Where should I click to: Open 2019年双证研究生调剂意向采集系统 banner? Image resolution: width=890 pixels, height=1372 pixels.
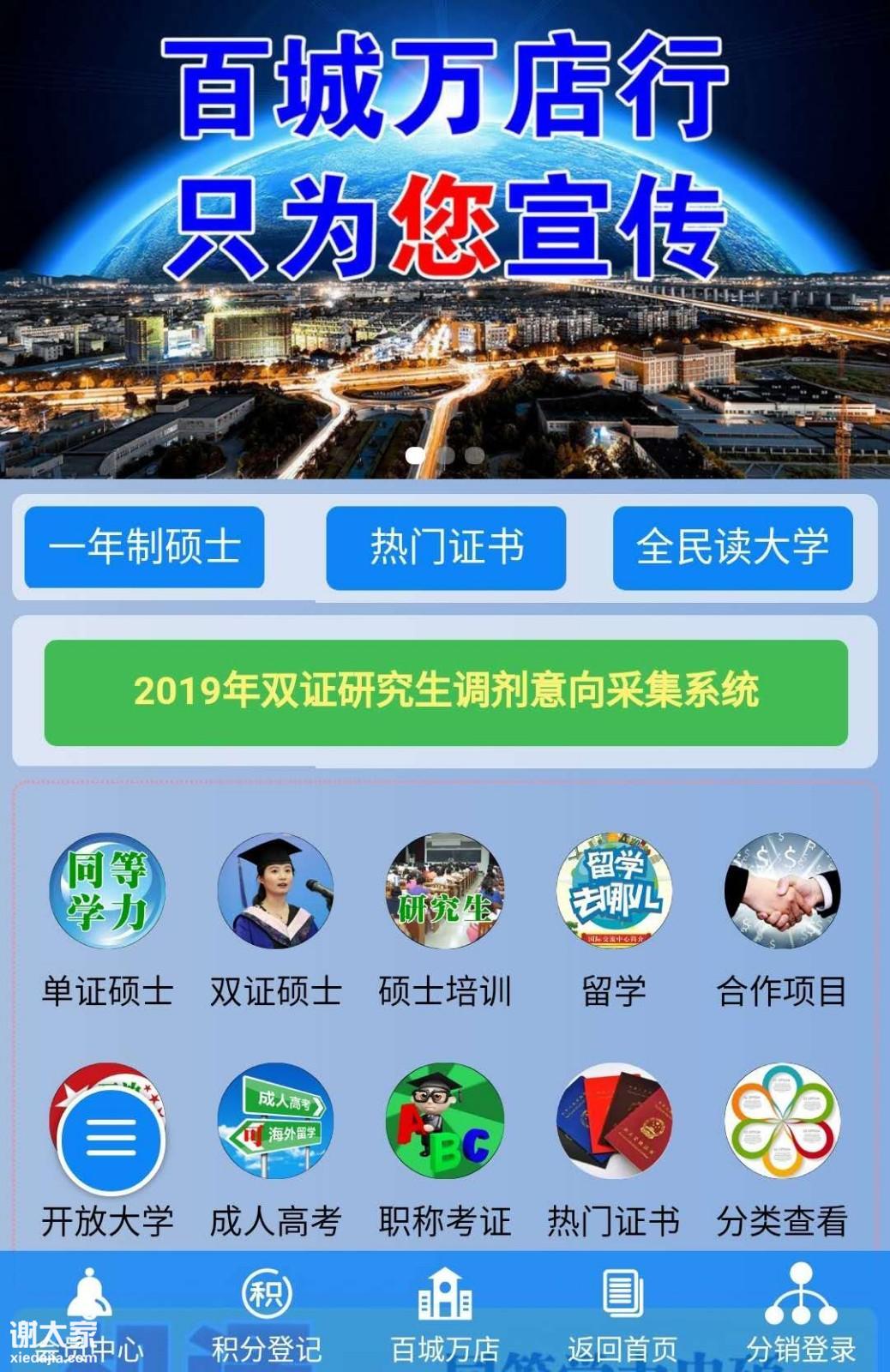tap(446, 691)
